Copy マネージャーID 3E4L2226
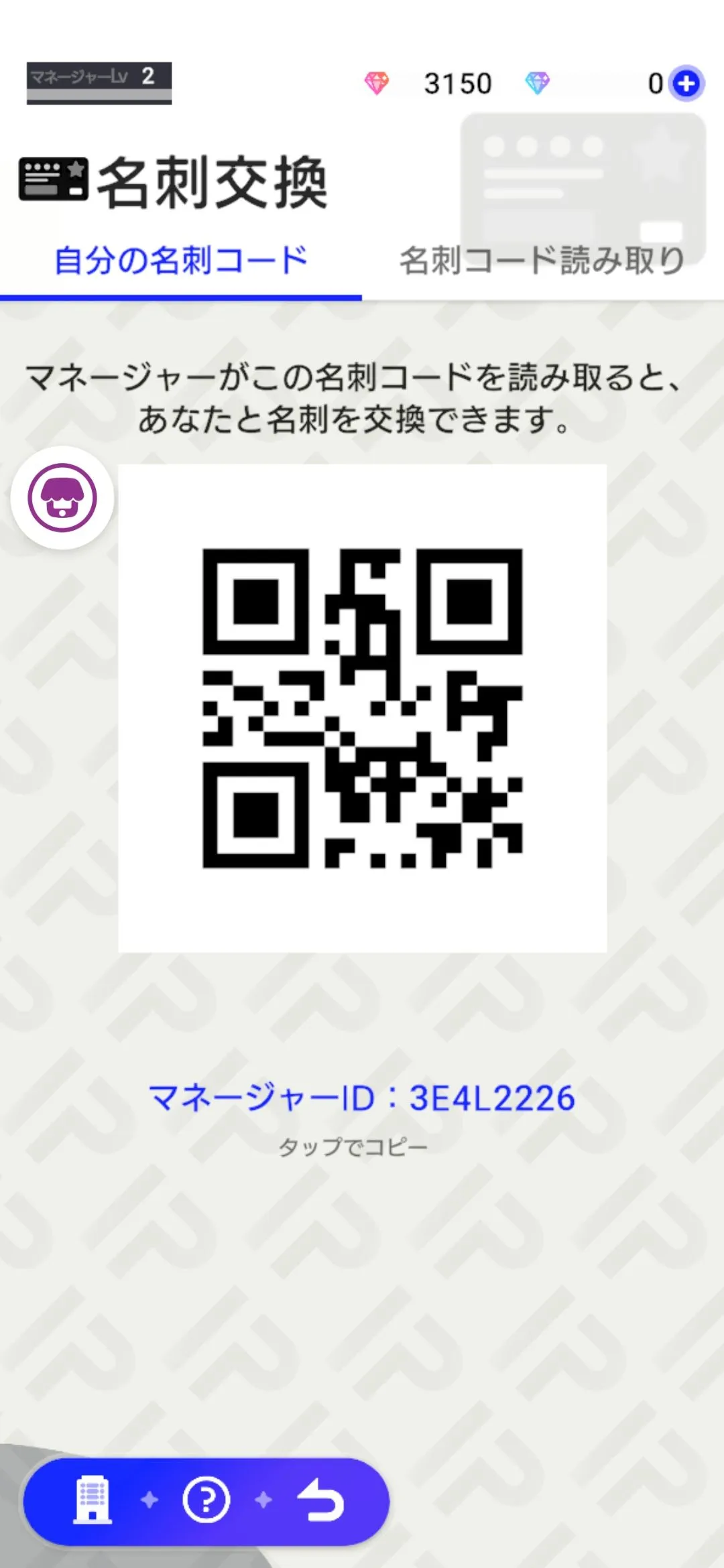This screenshot has height=1568, width=724. tap(362, 1099)
